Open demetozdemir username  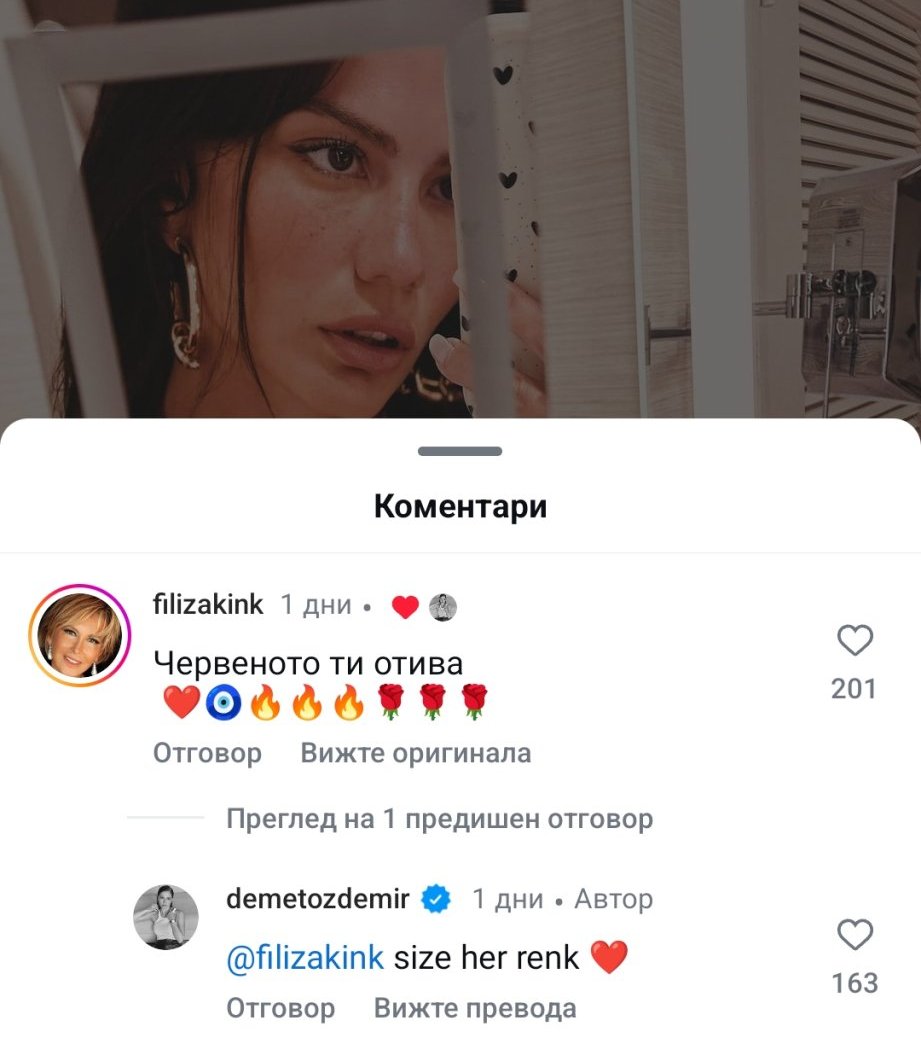pos(317,899)
